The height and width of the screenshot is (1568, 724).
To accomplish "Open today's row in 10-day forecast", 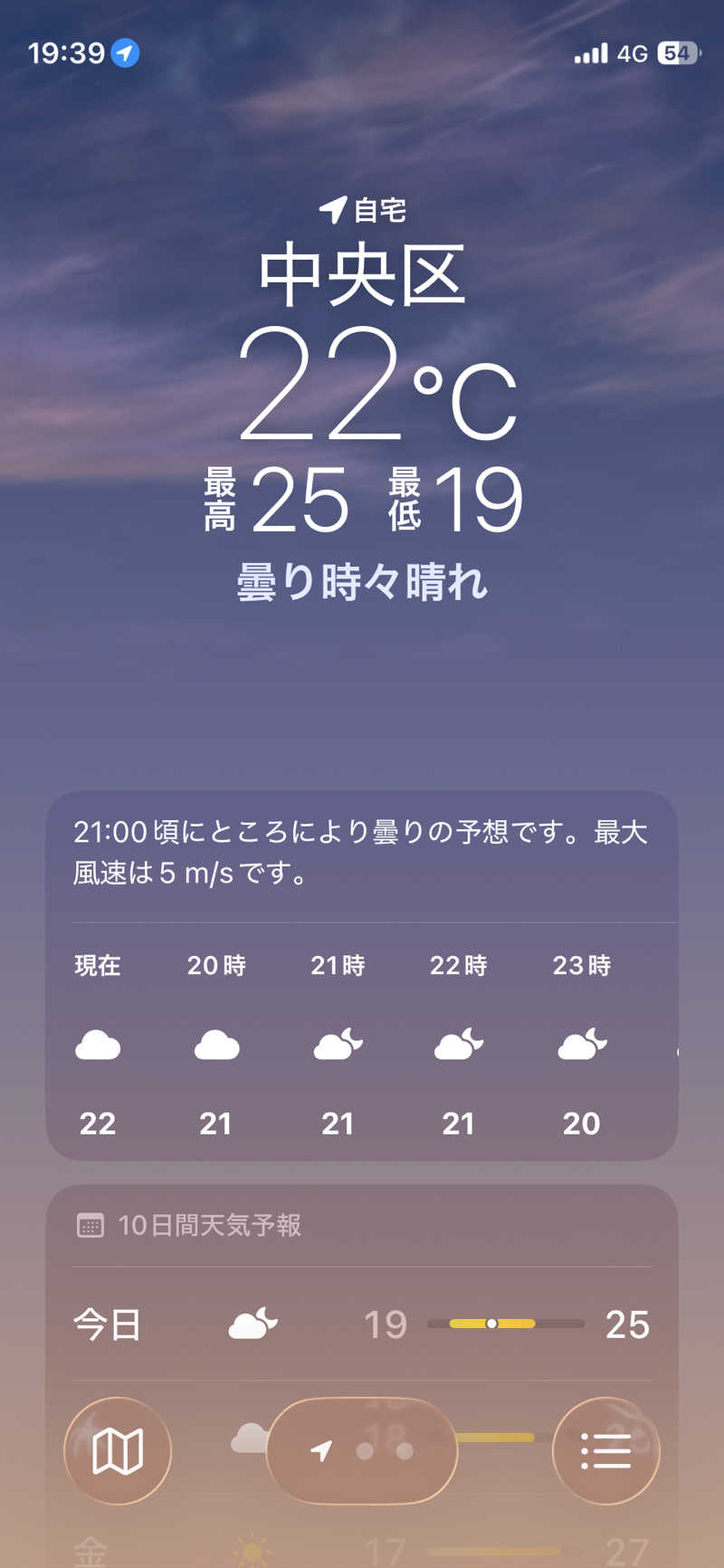I will 362,1324.
